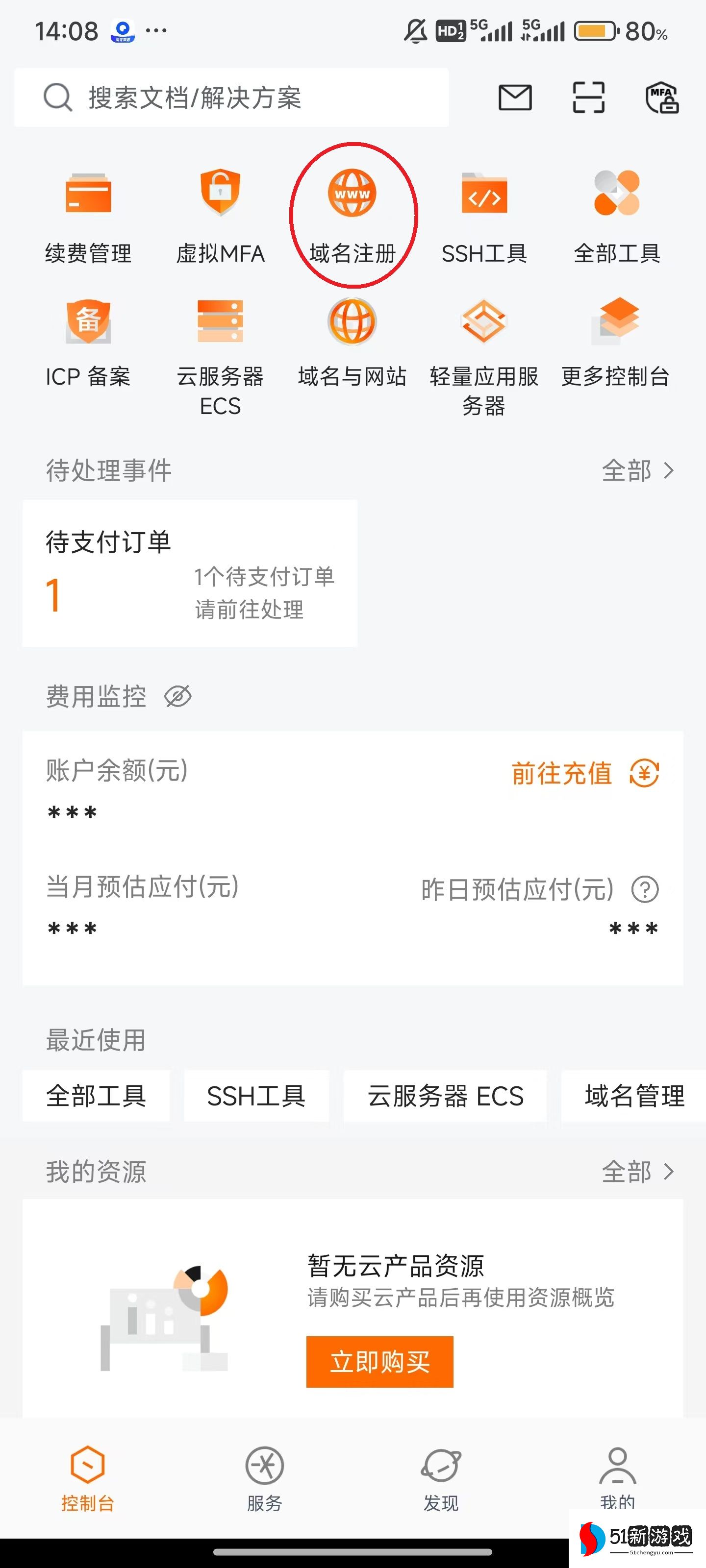Tap the 立即购买 buy now button
Screen dimensions: 706x1568
coord(379,1362)
